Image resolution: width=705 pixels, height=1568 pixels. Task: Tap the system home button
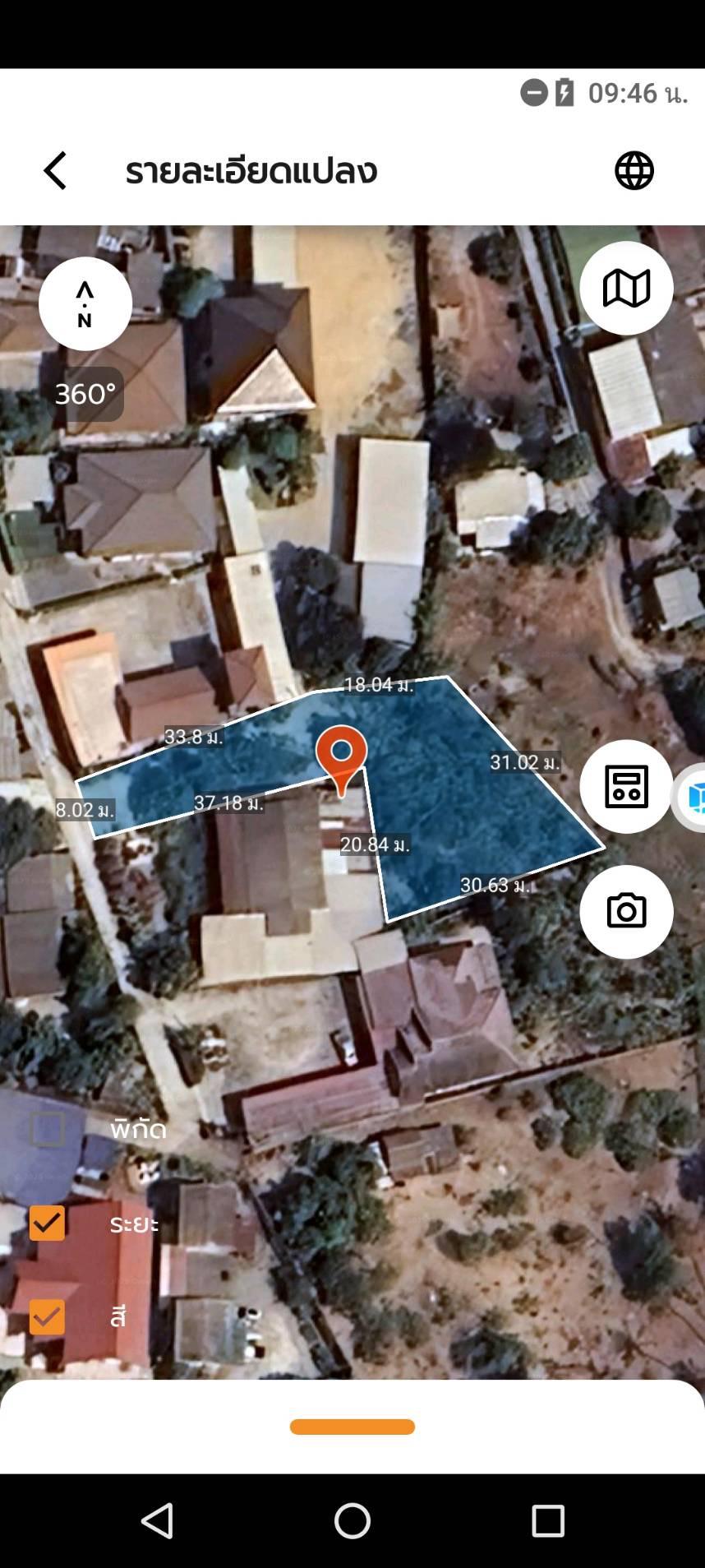(x=352, y=1521)
